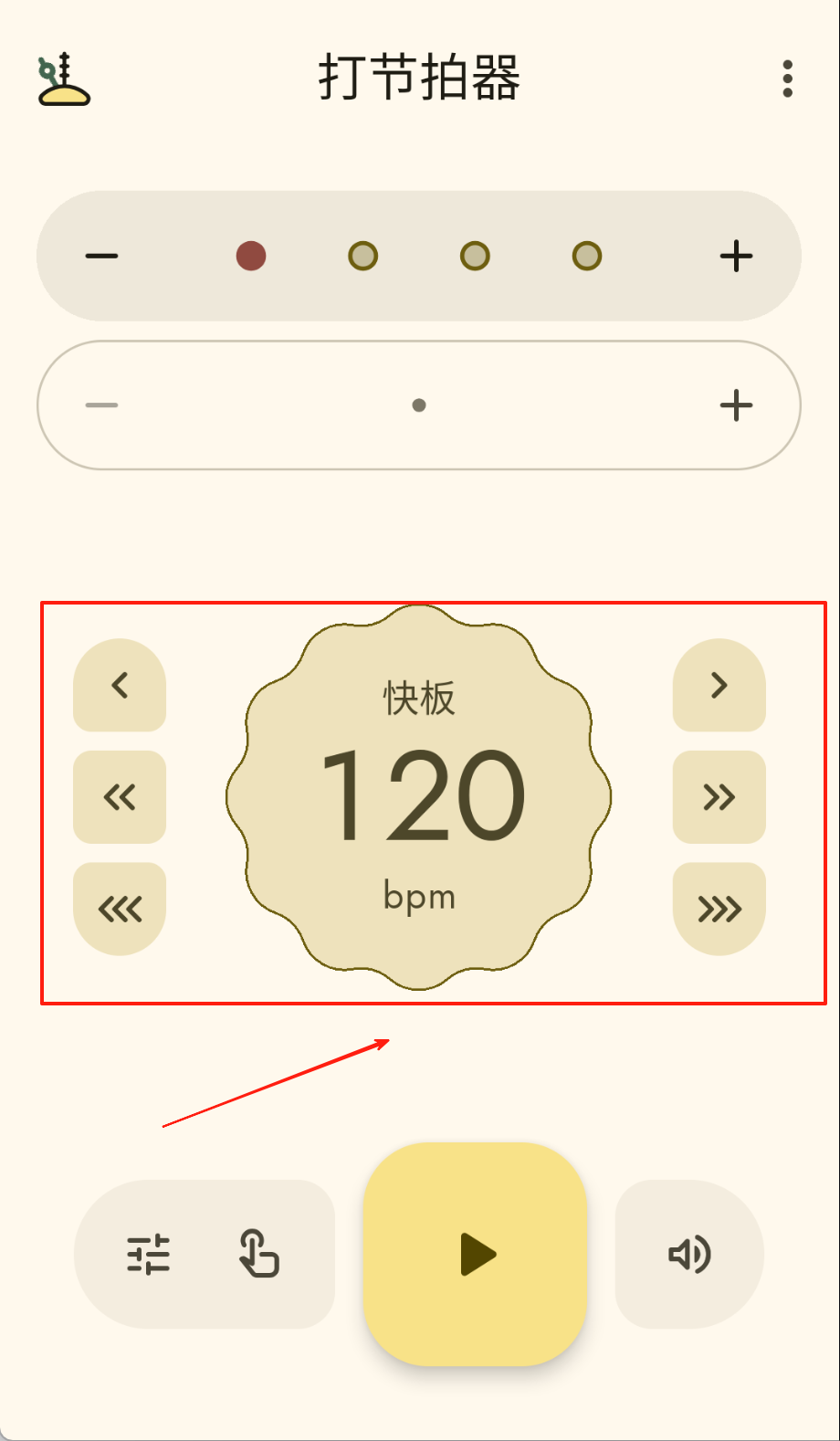
Task: Remove a beat with the top minus
Action: (101, 256)
